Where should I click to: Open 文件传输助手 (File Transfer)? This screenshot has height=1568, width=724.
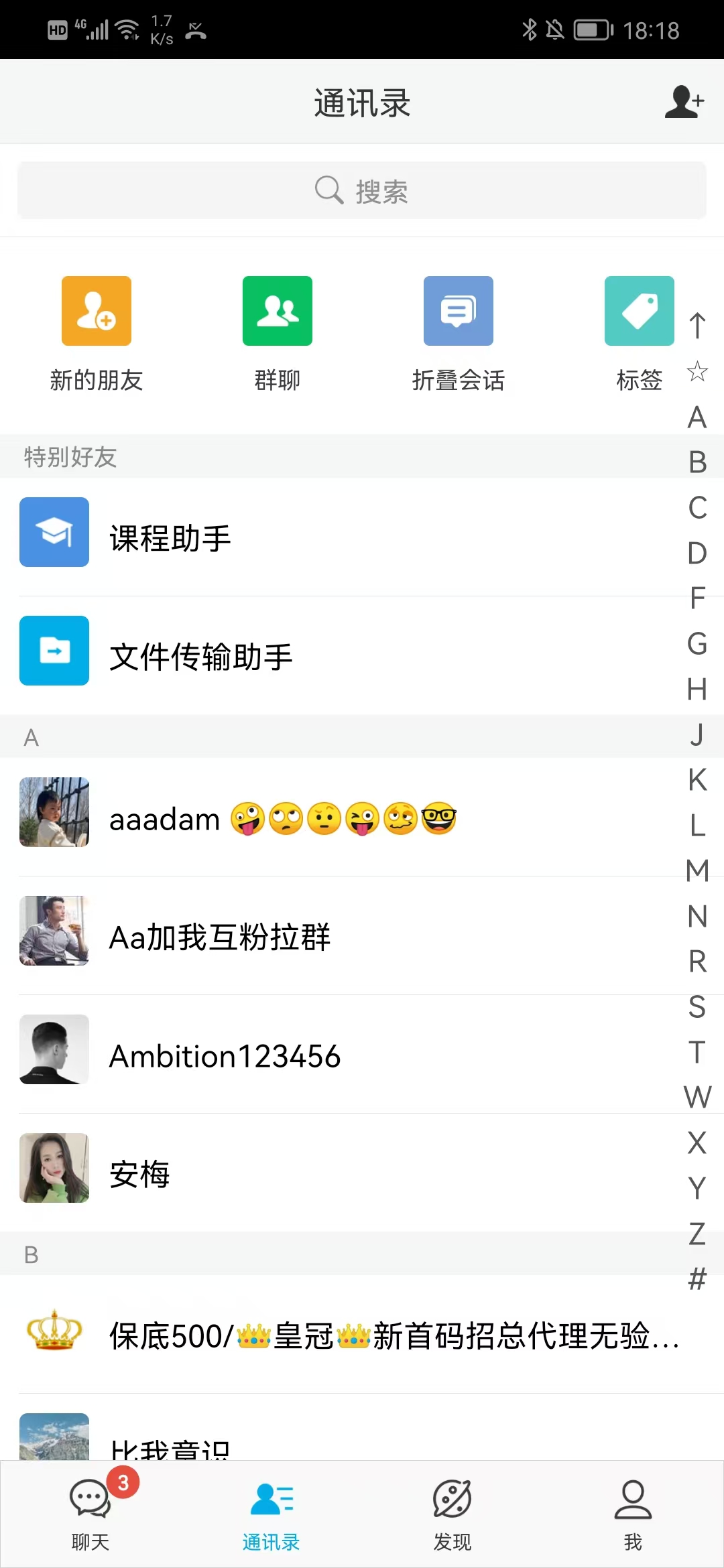[x=268, y=653]
